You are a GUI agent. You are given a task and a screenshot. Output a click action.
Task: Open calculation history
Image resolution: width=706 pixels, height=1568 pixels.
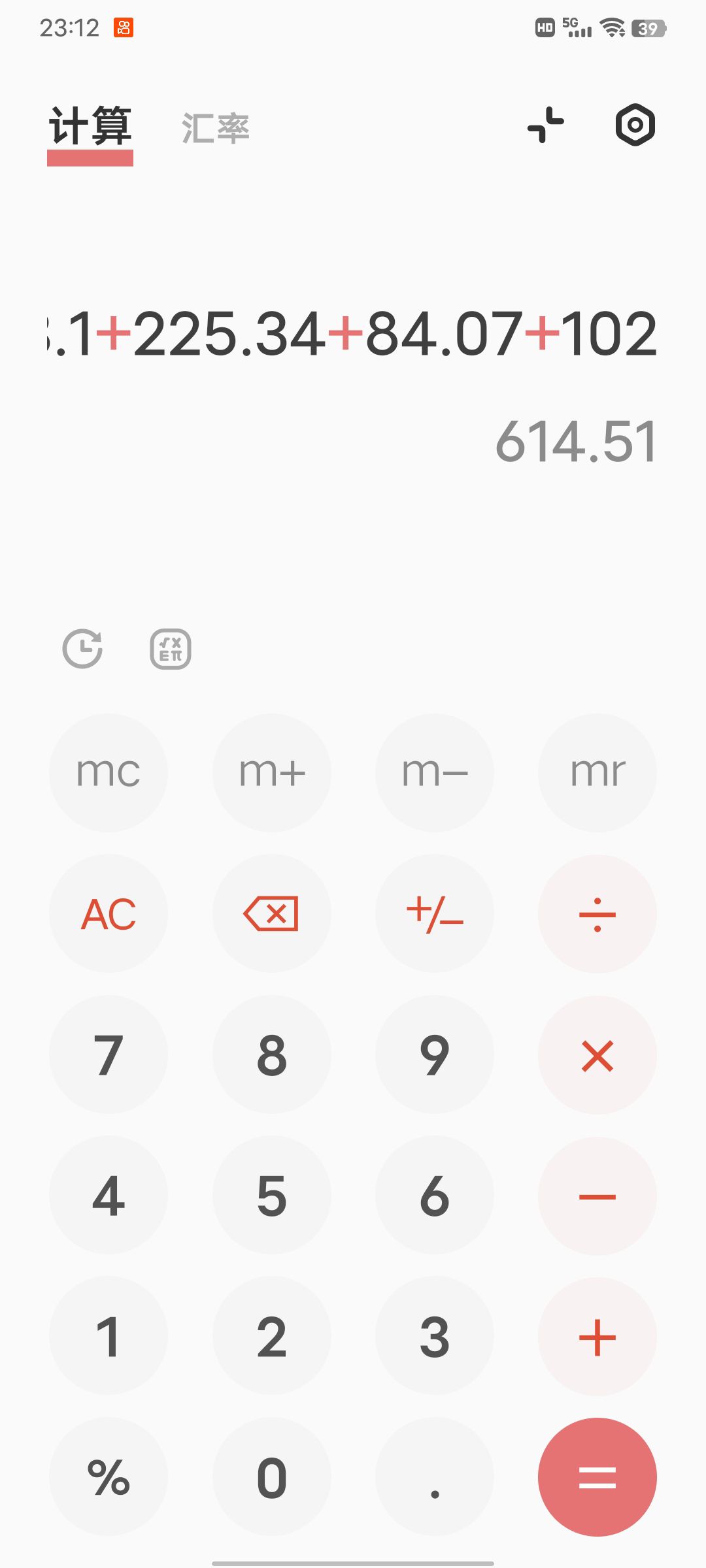click(82, 649)
